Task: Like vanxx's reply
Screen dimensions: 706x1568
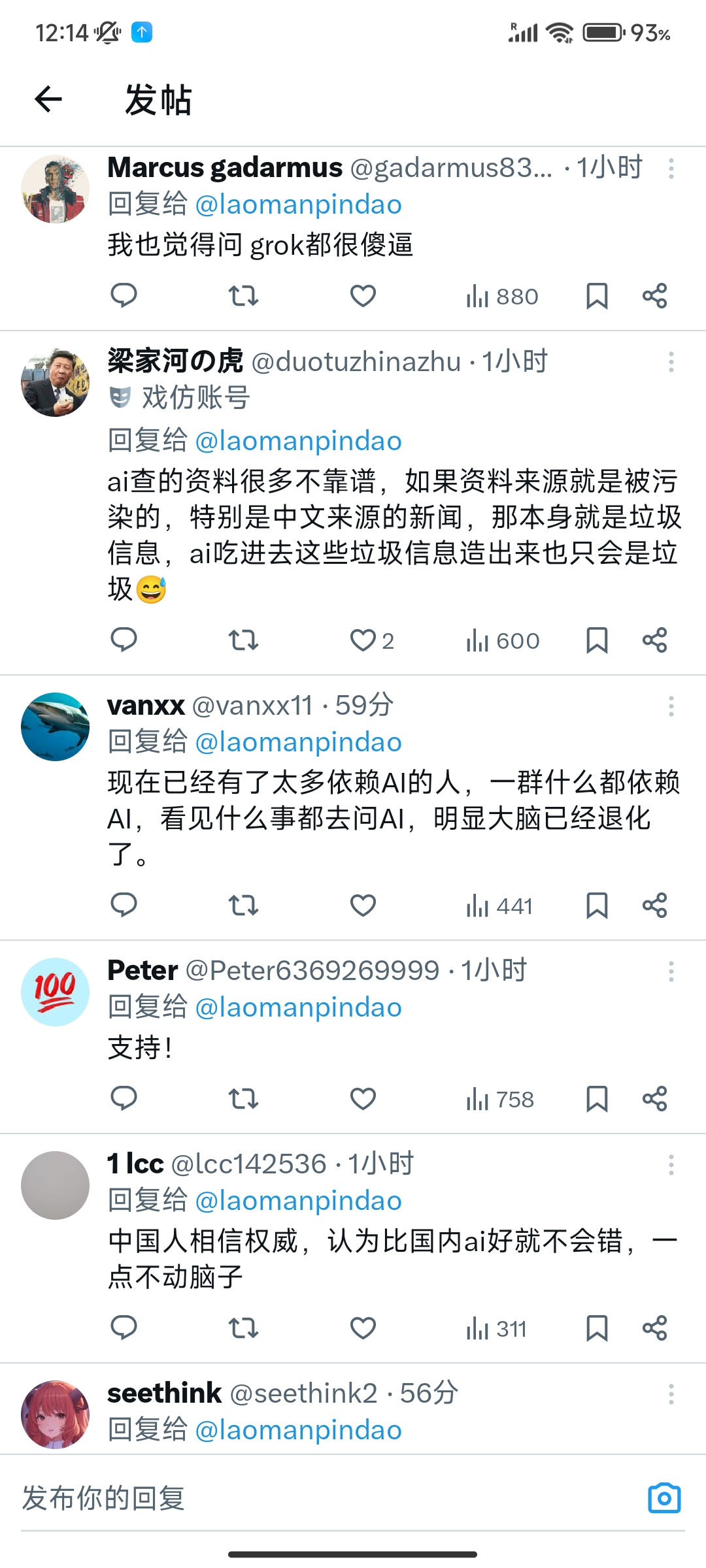Action: (x=363, y=906)
